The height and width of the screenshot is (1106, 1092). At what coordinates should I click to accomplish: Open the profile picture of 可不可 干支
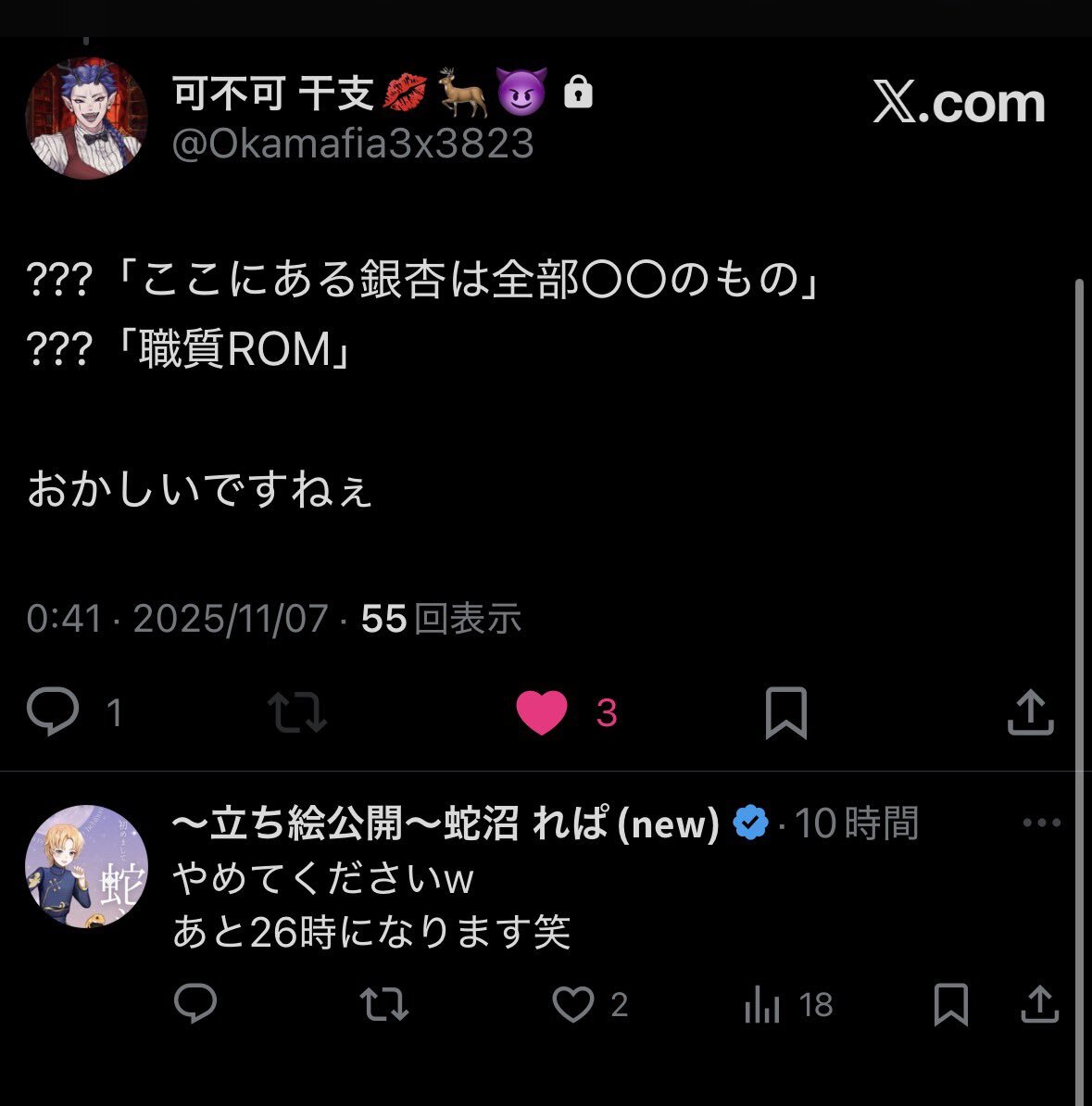coord(86,118)
